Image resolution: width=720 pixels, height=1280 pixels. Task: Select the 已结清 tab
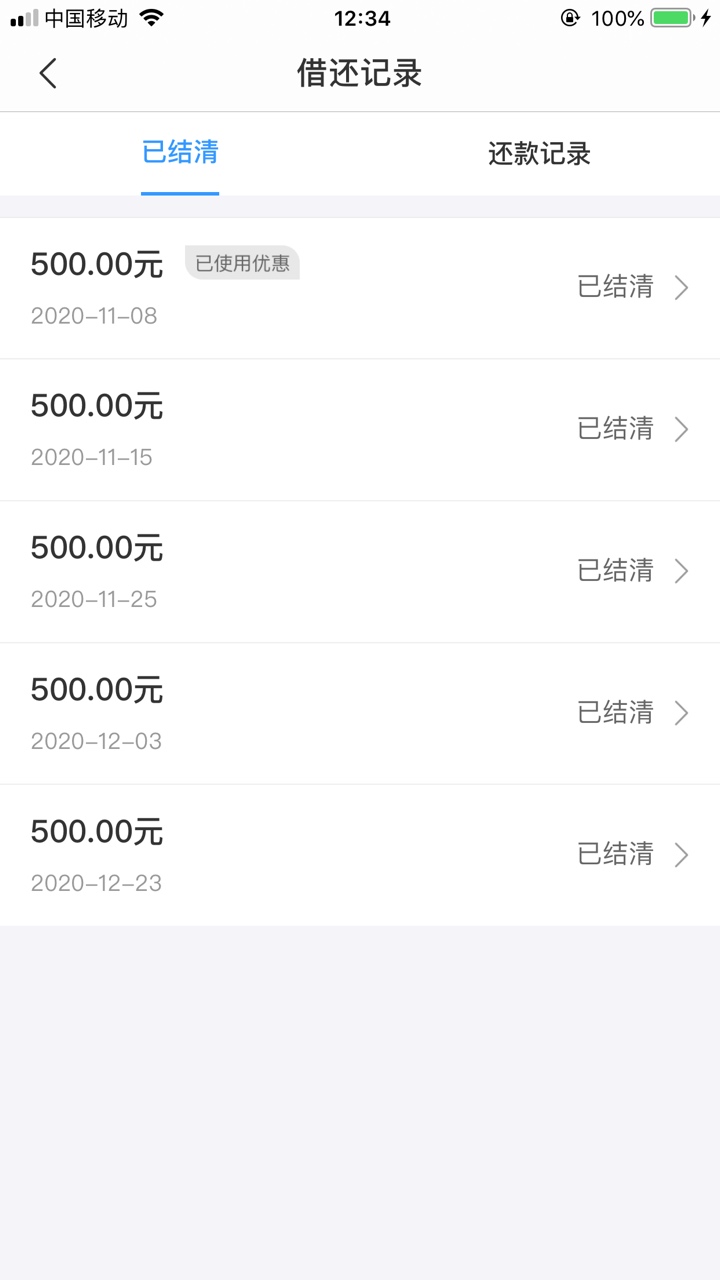coord(180,153)
